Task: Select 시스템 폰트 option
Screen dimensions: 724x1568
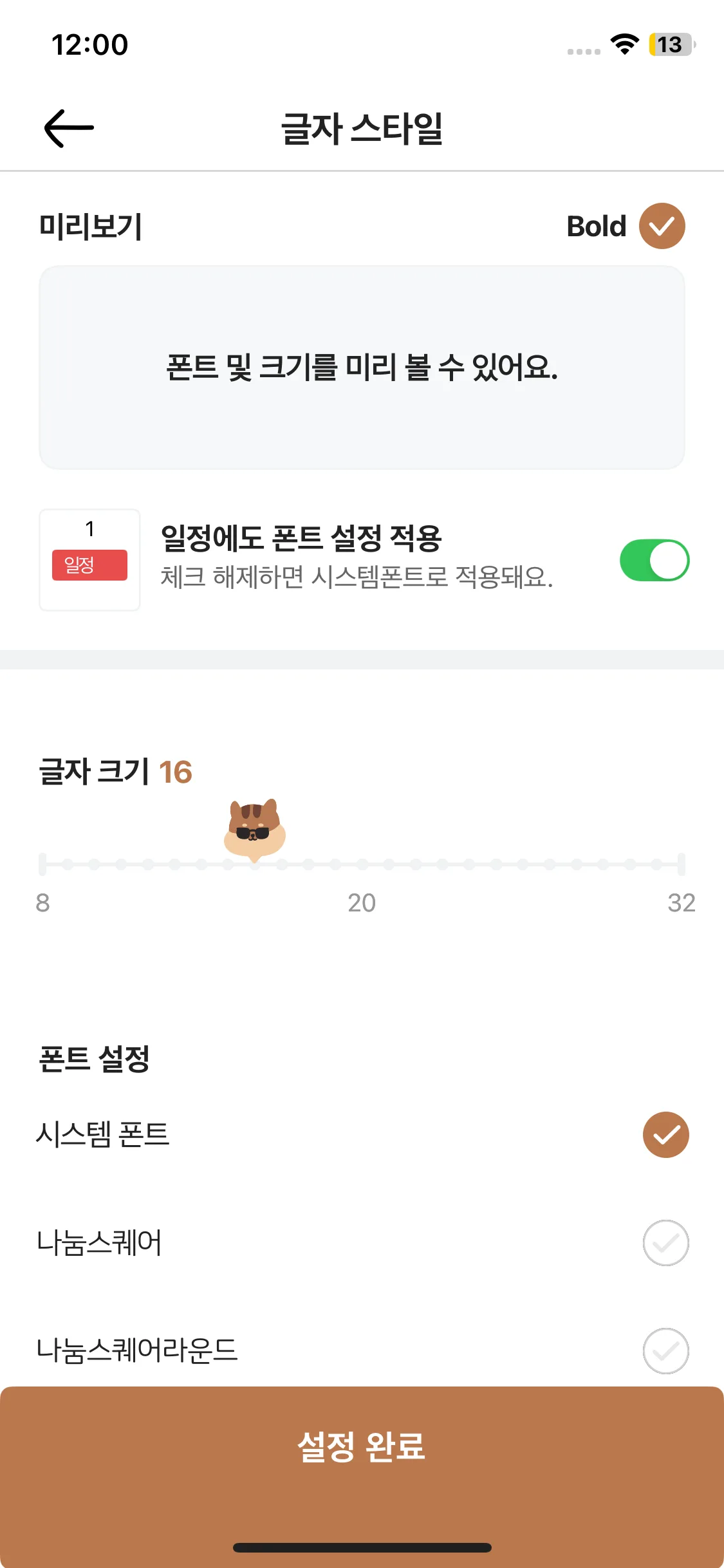Action: click(x=665, y=1135)
